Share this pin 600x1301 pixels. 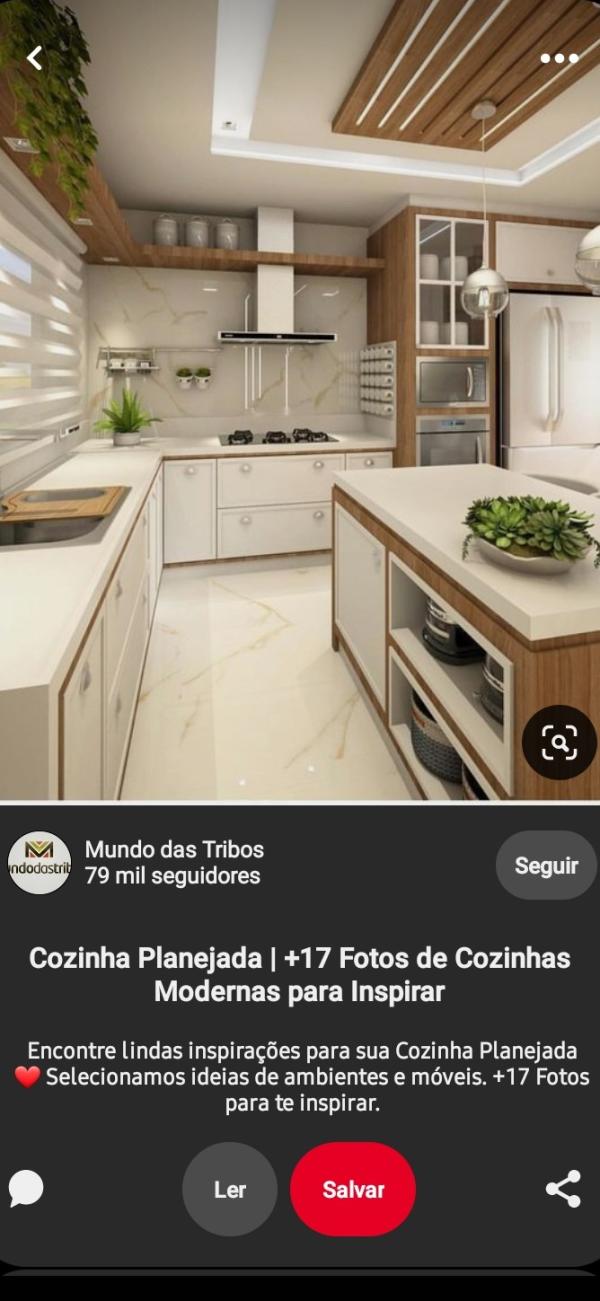563,1188
